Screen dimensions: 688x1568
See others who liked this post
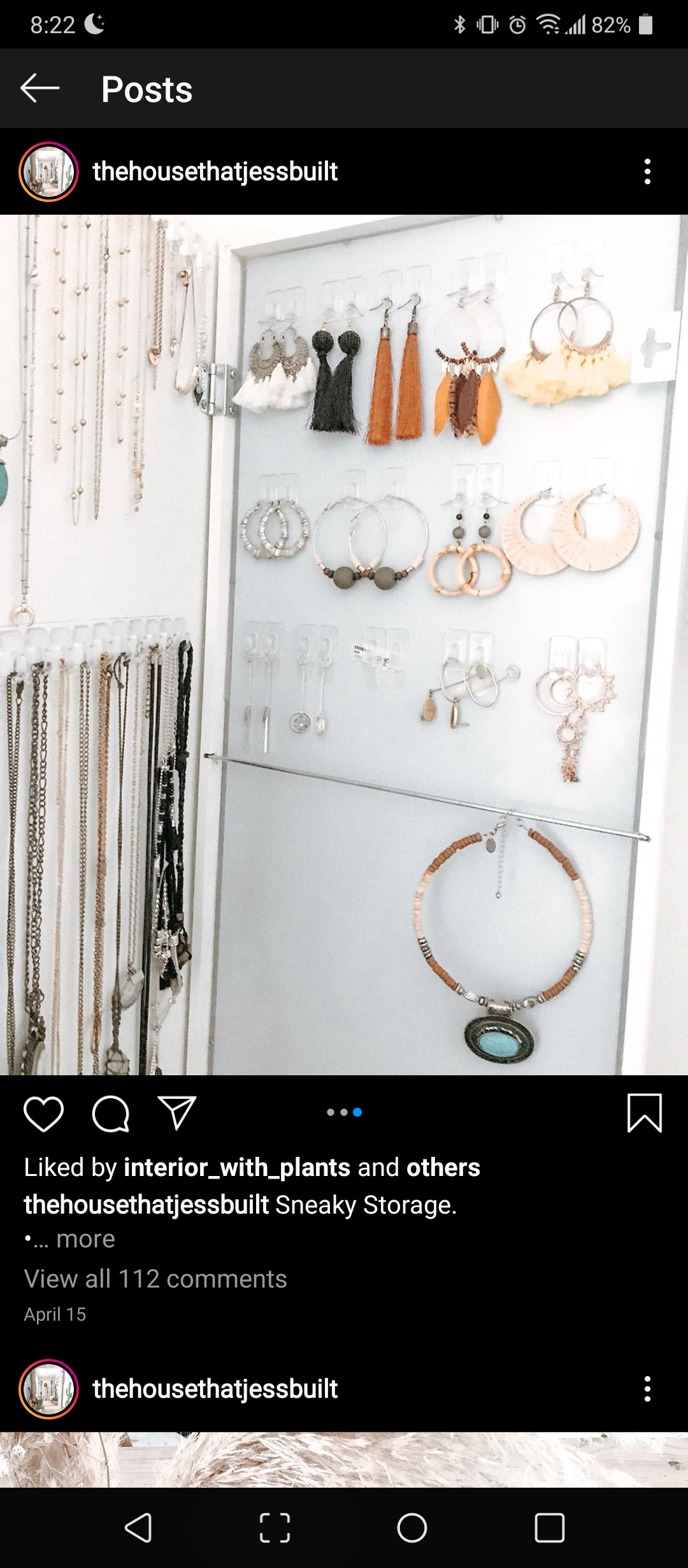pyautogui.click(x=443, y=1167)
